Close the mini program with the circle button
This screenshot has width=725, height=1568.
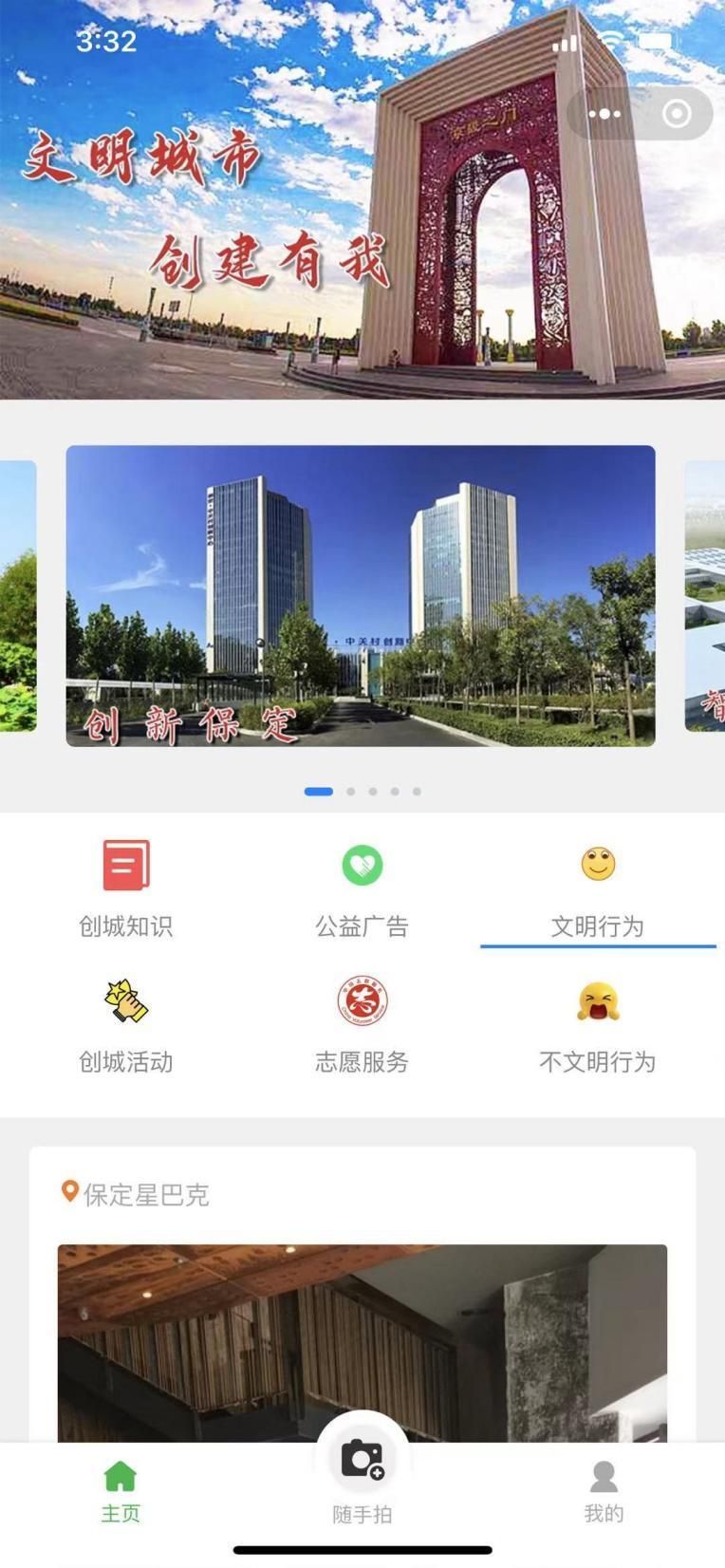[x=677, y=114]
